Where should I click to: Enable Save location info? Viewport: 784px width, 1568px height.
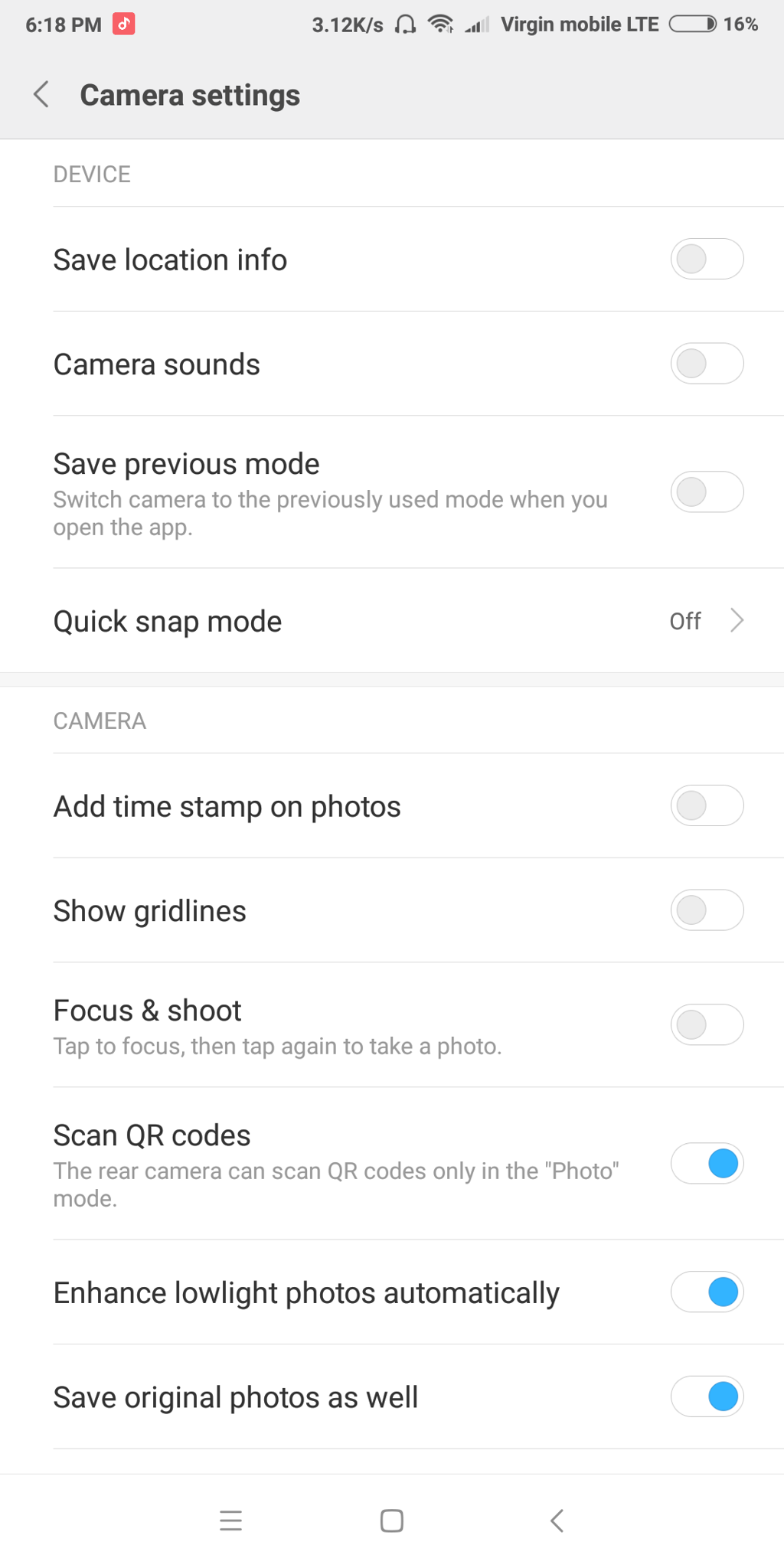(707, 260)
